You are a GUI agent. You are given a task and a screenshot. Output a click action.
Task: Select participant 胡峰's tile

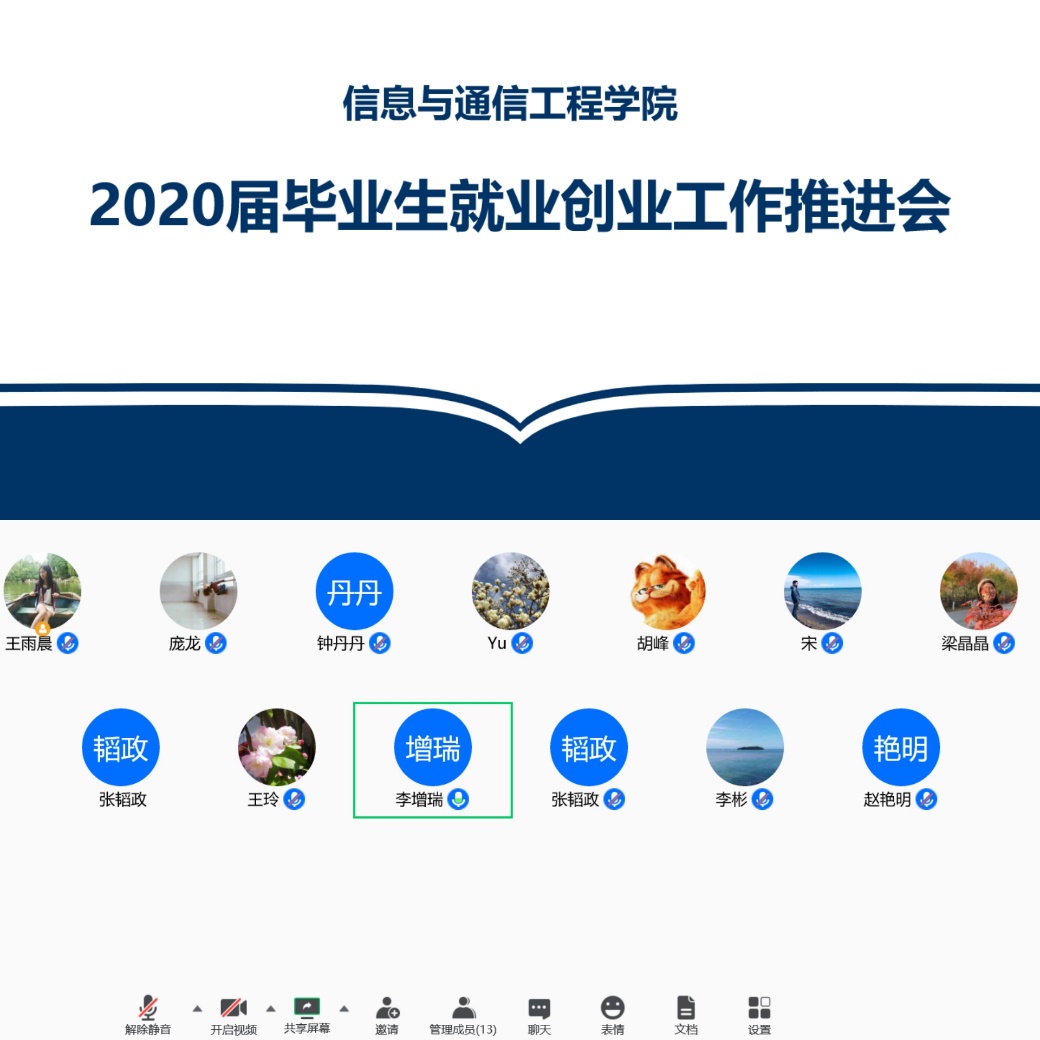[667, 592]
